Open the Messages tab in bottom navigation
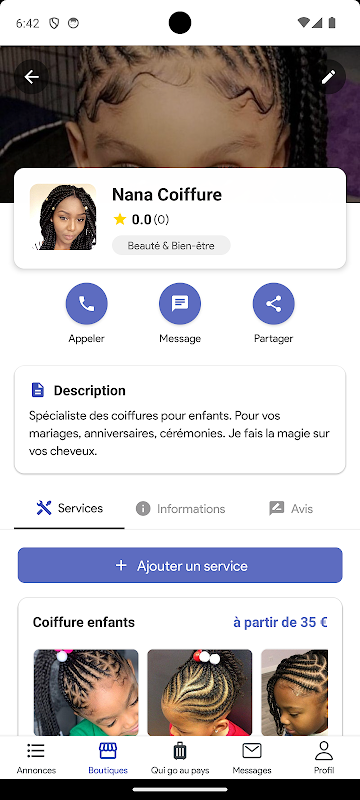Screen dimensions: 360x800 coord(252,758)
